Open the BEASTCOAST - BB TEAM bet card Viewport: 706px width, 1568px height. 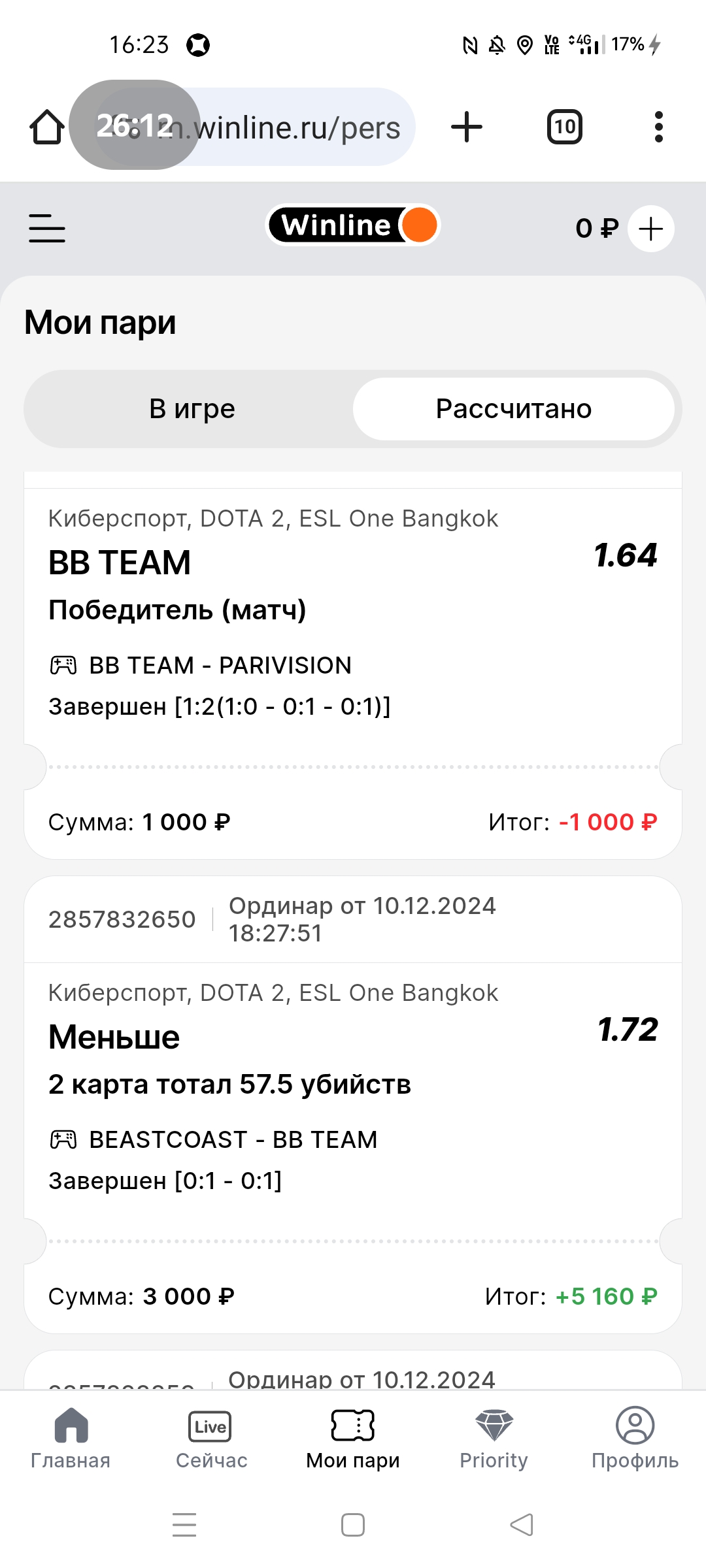click(x=353, y=1104)
